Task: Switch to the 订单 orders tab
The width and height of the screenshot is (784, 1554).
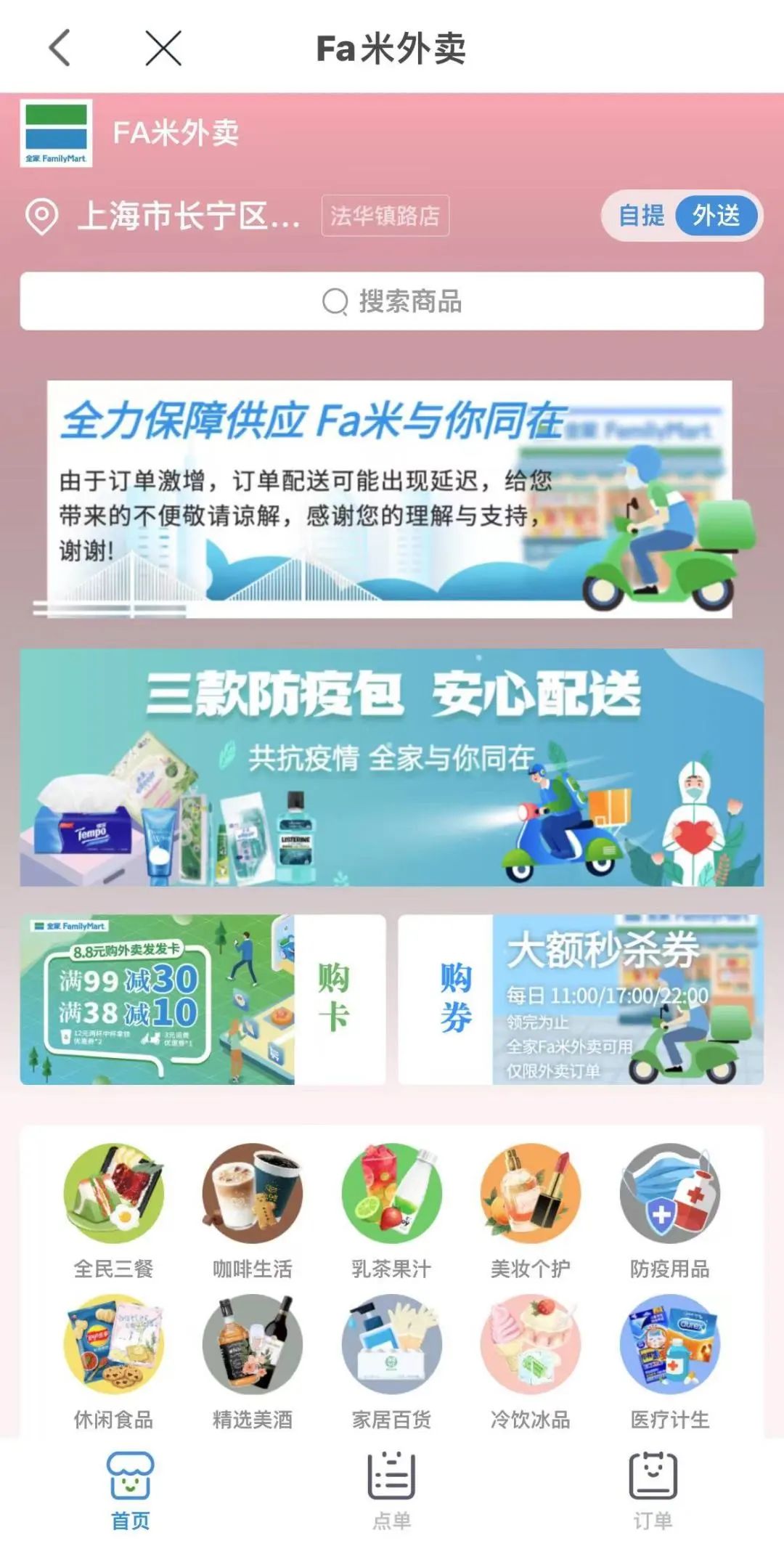Action: (x=653, y=1490)
